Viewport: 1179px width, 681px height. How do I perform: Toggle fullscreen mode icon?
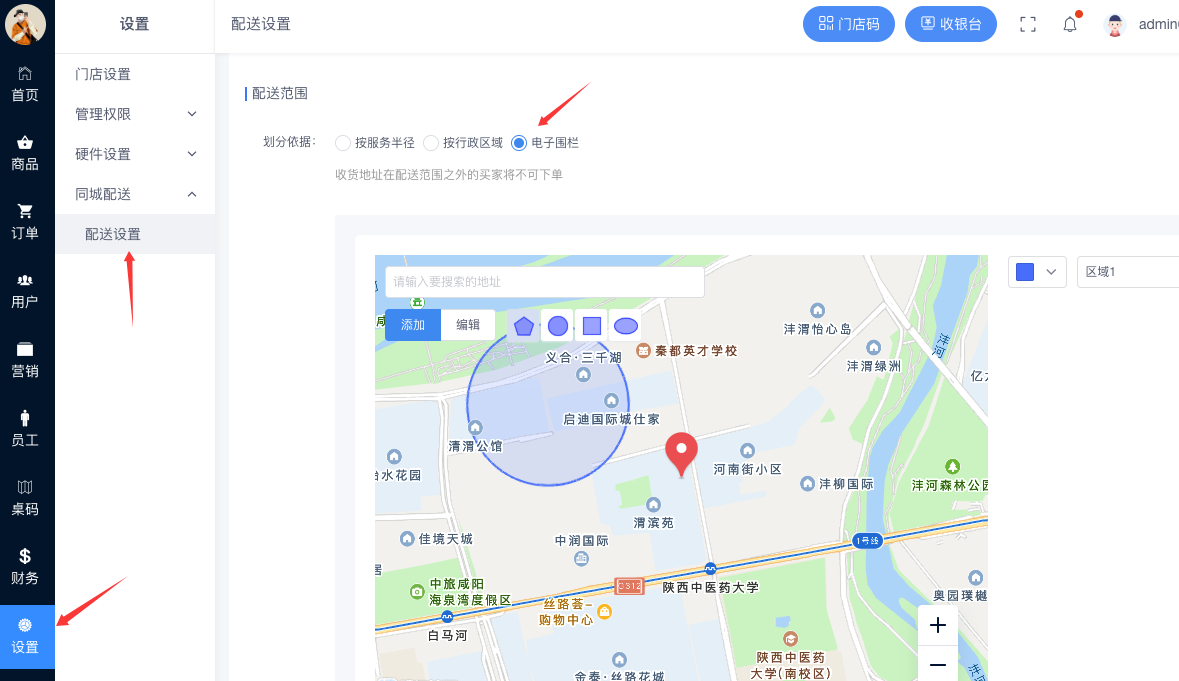coord(1027,24)
